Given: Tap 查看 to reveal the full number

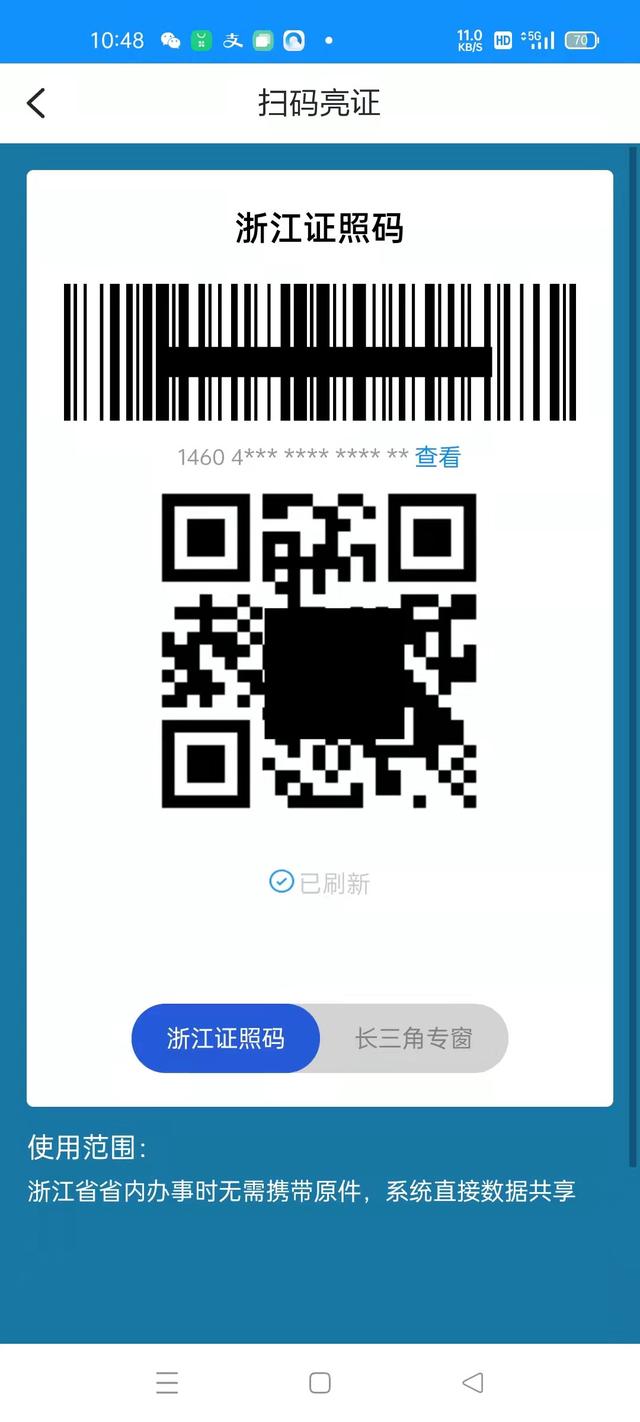Looking at the screenshot, I should pyautogui.click(x=438, y=457).
